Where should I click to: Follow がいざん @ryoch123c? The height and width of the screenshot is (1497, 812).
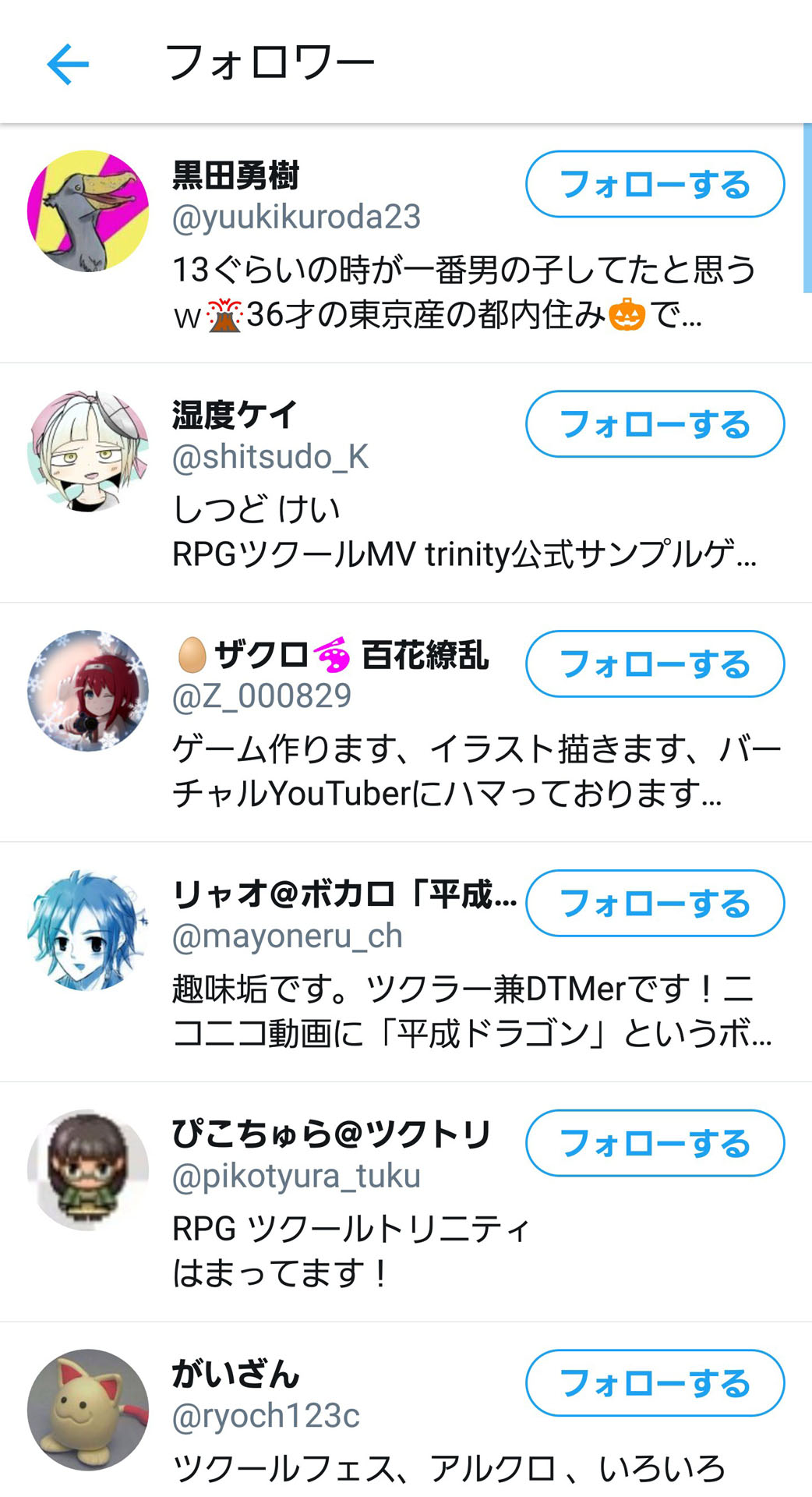click(655, 1382)
